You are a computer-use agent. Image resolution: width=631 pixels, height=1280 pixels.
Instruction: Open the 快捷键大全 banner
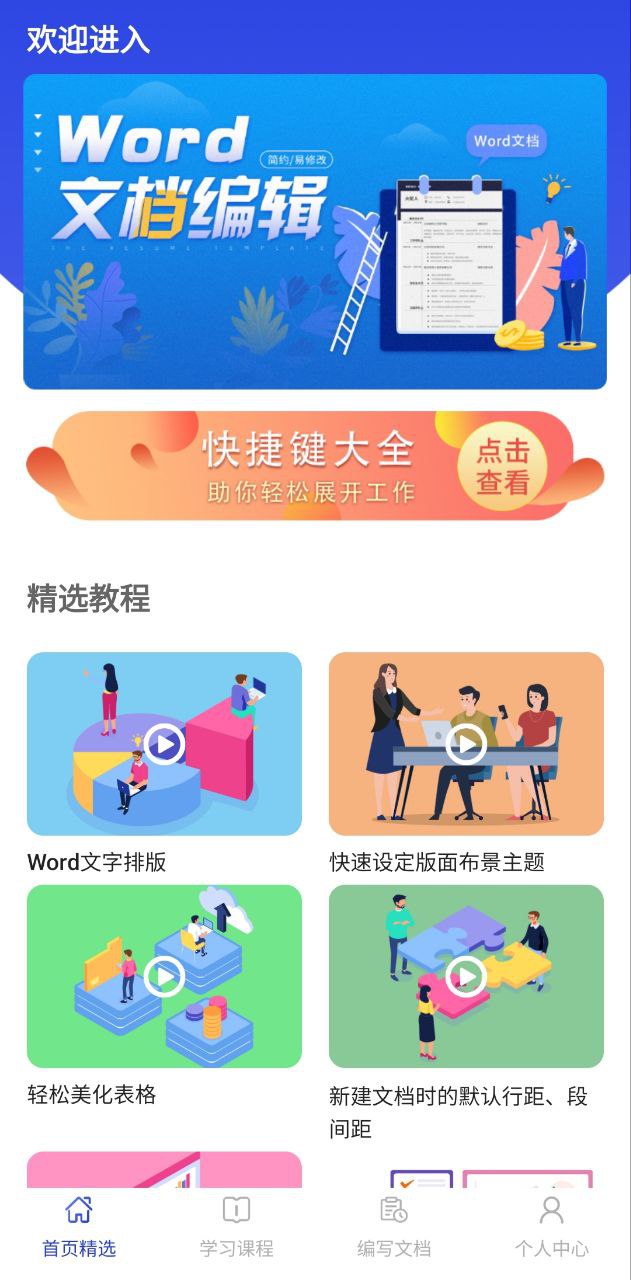tap(314, 466)
